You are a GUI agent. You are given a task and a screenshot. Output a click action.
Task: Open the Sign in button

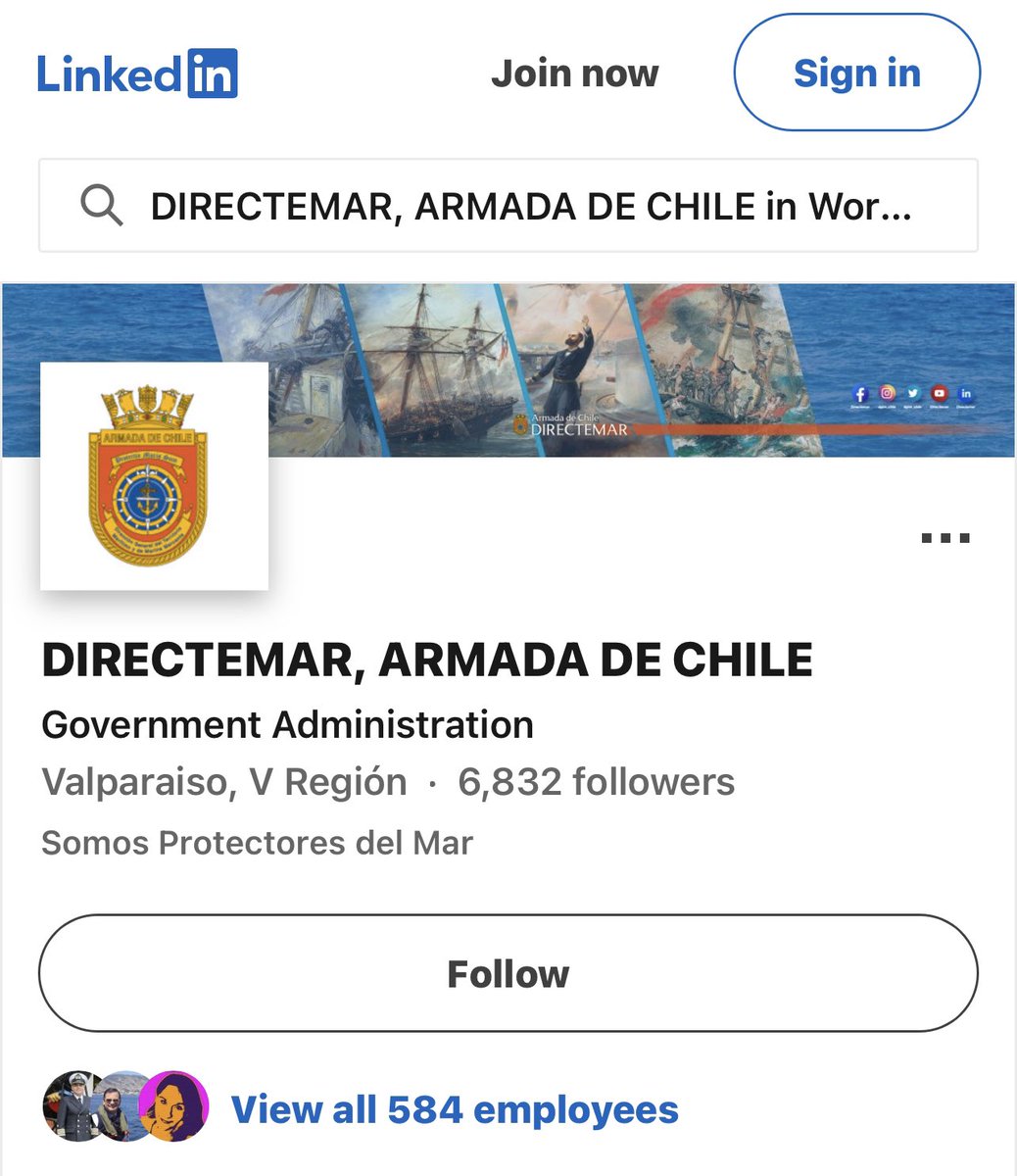(856, 73)
